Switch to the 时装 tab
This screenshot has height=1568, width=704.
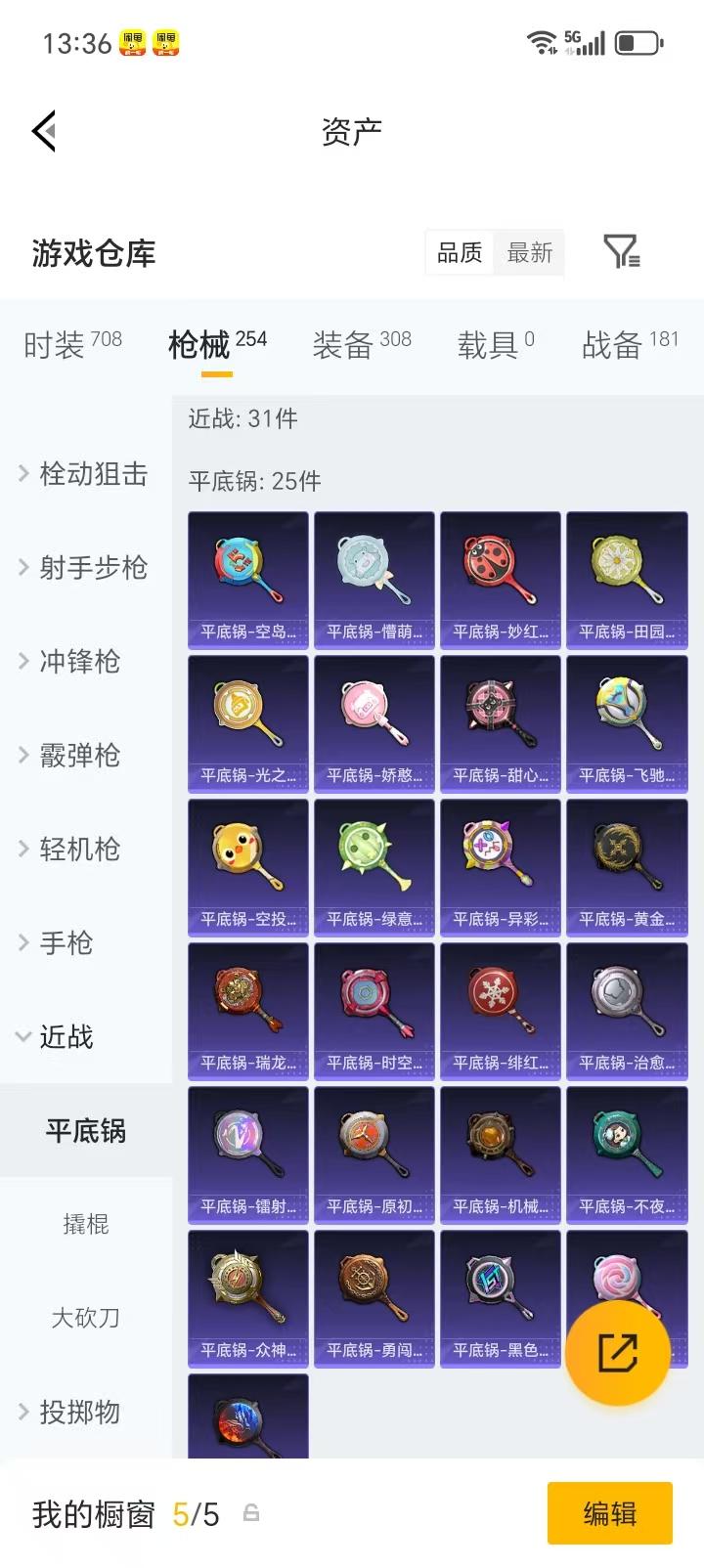tap(61, 344)
